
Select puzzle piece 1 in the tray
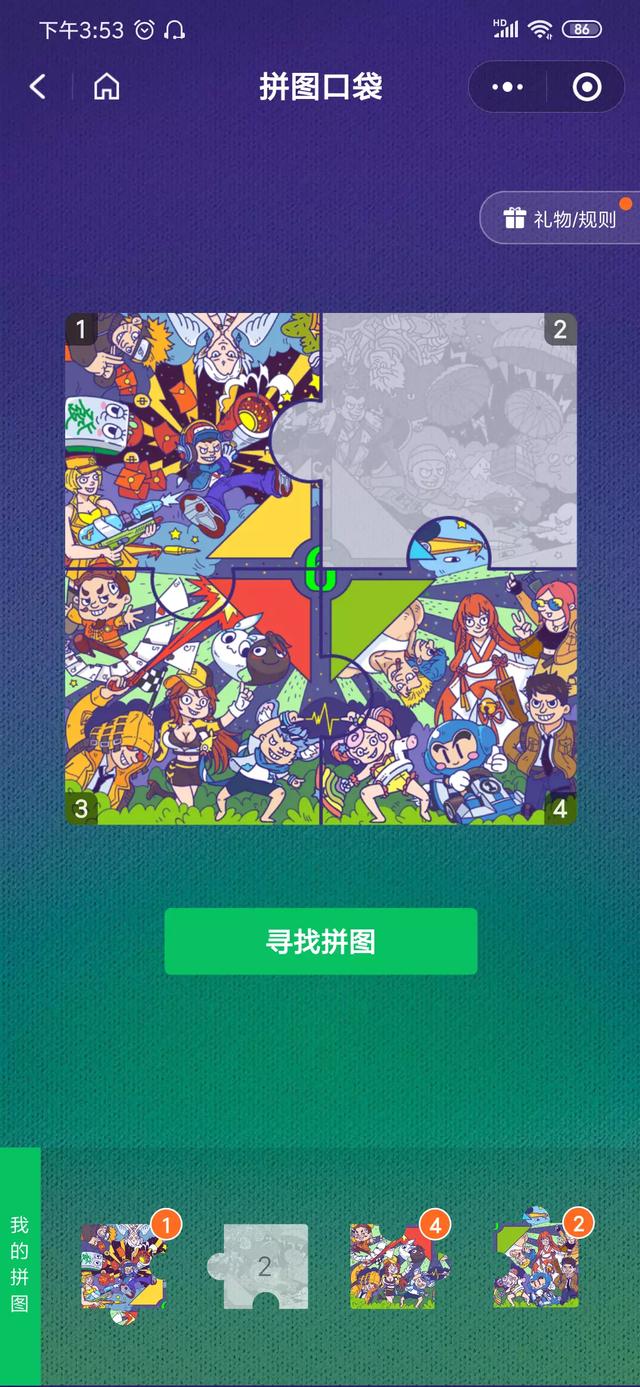123,1267
